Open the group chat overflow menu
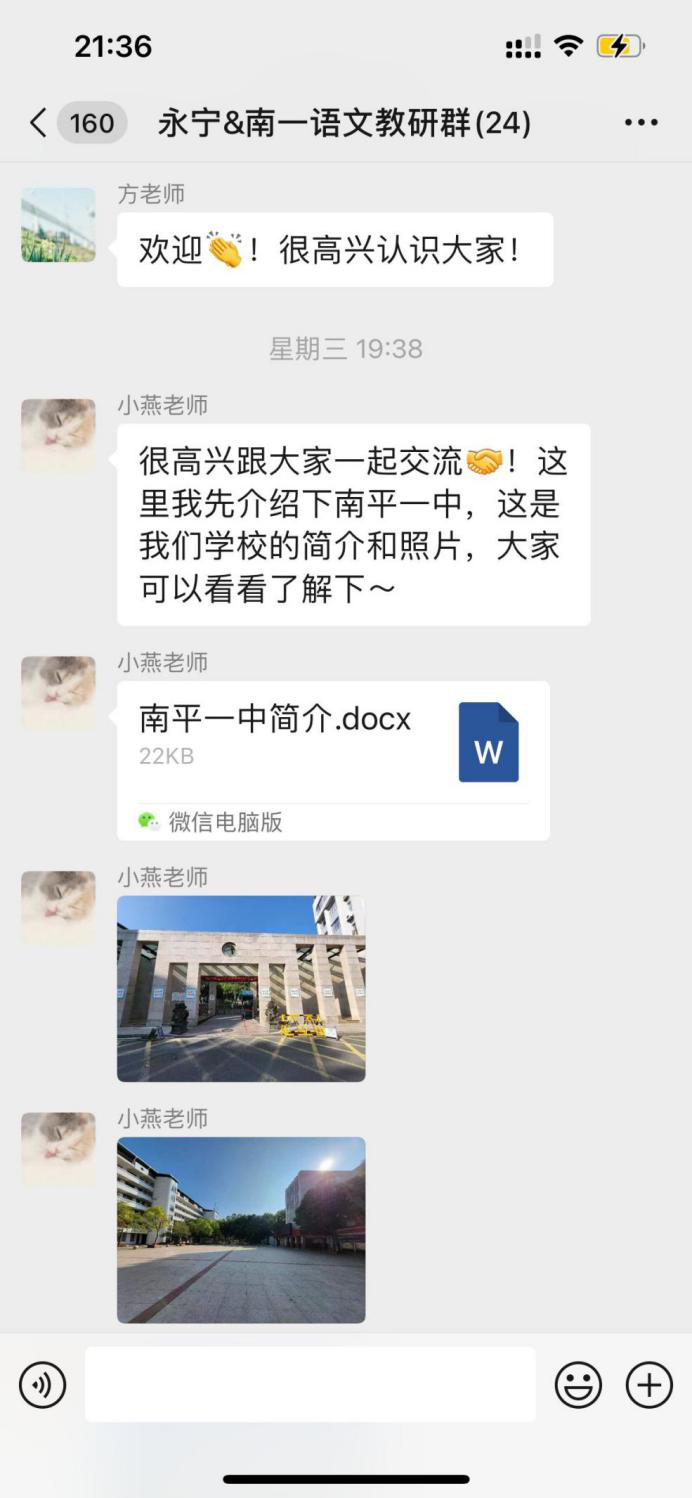692x1498 pixels. pyautogui.click(x=641, y=123)
